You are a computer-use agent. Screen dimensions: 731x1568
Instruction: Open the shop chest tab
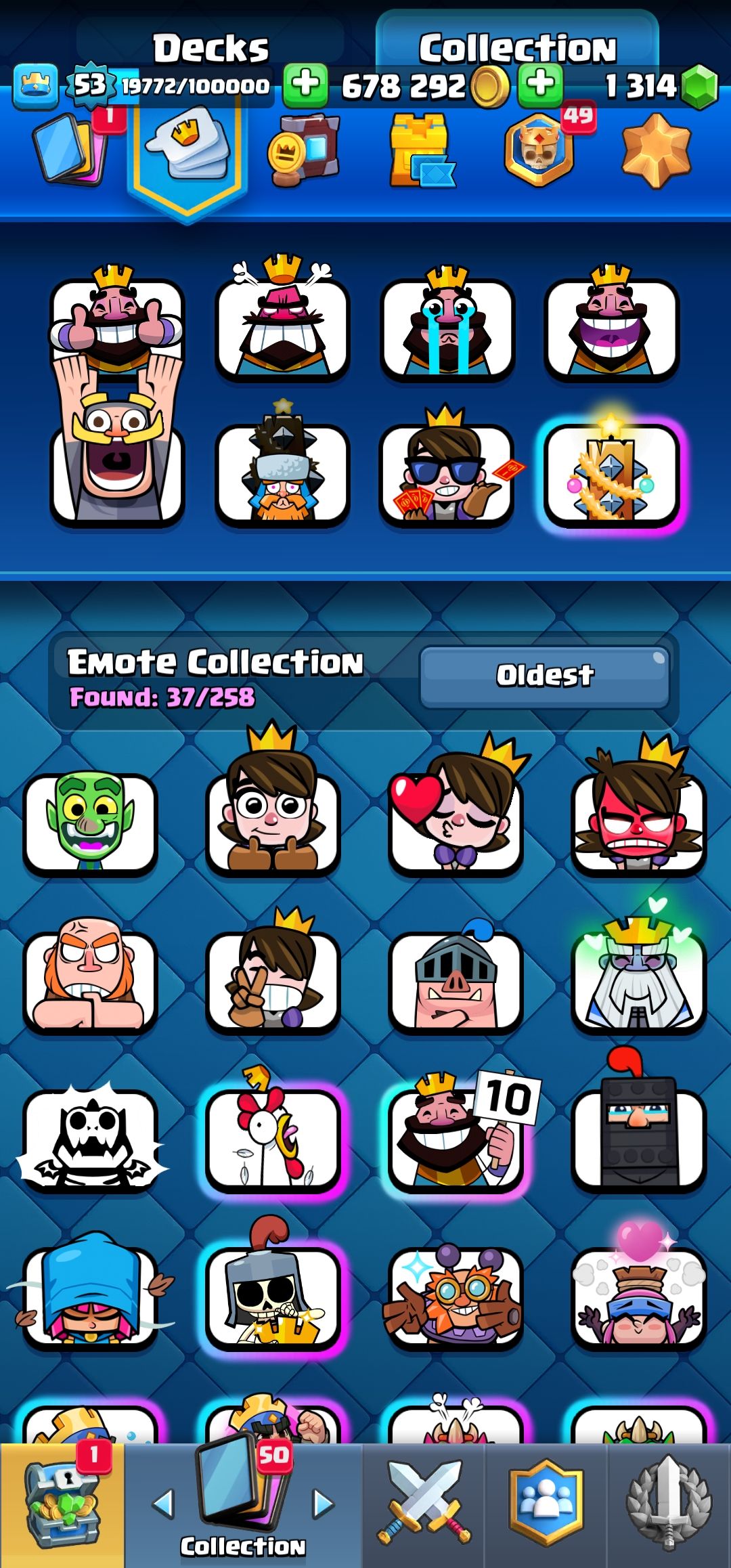(62, 1506)
